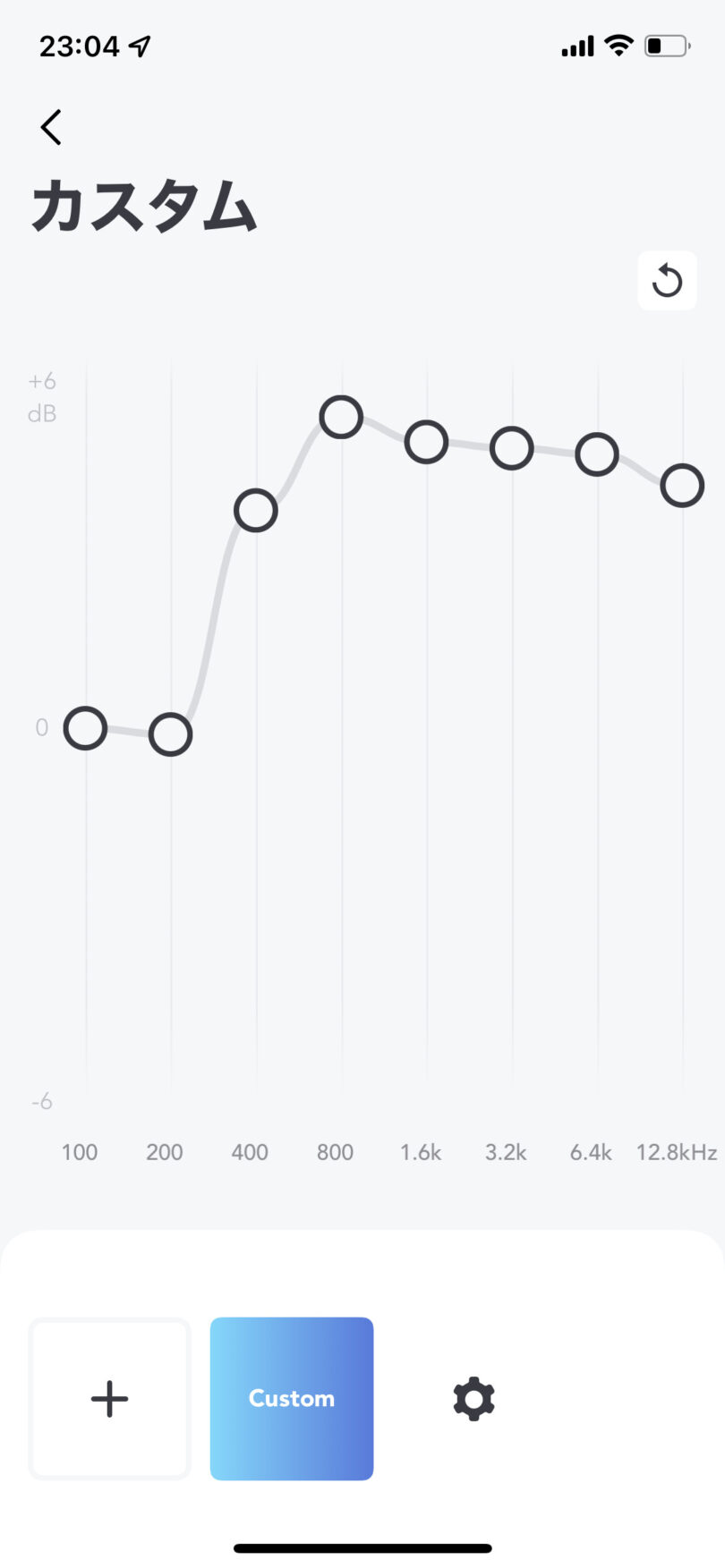The width and height of the screenshot is (725, 1568).
Task: Select the 1.6k band handle
Action: click(426, 442)
